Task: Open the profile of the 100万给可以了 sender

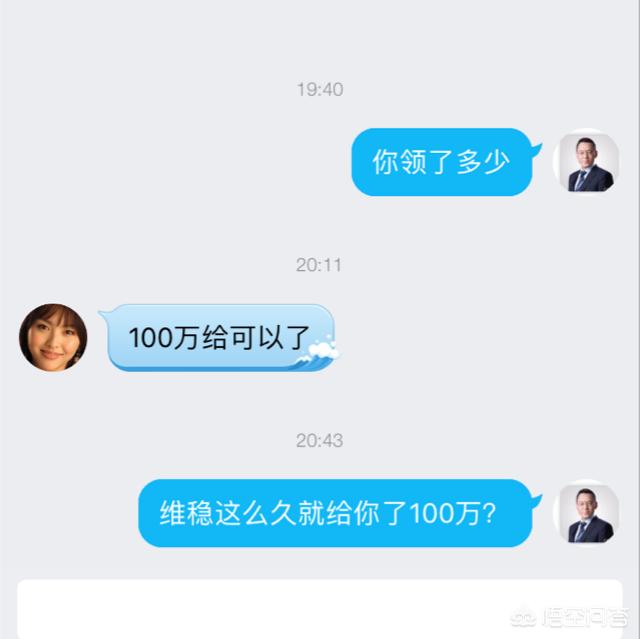Action: [x=53, y=338]
